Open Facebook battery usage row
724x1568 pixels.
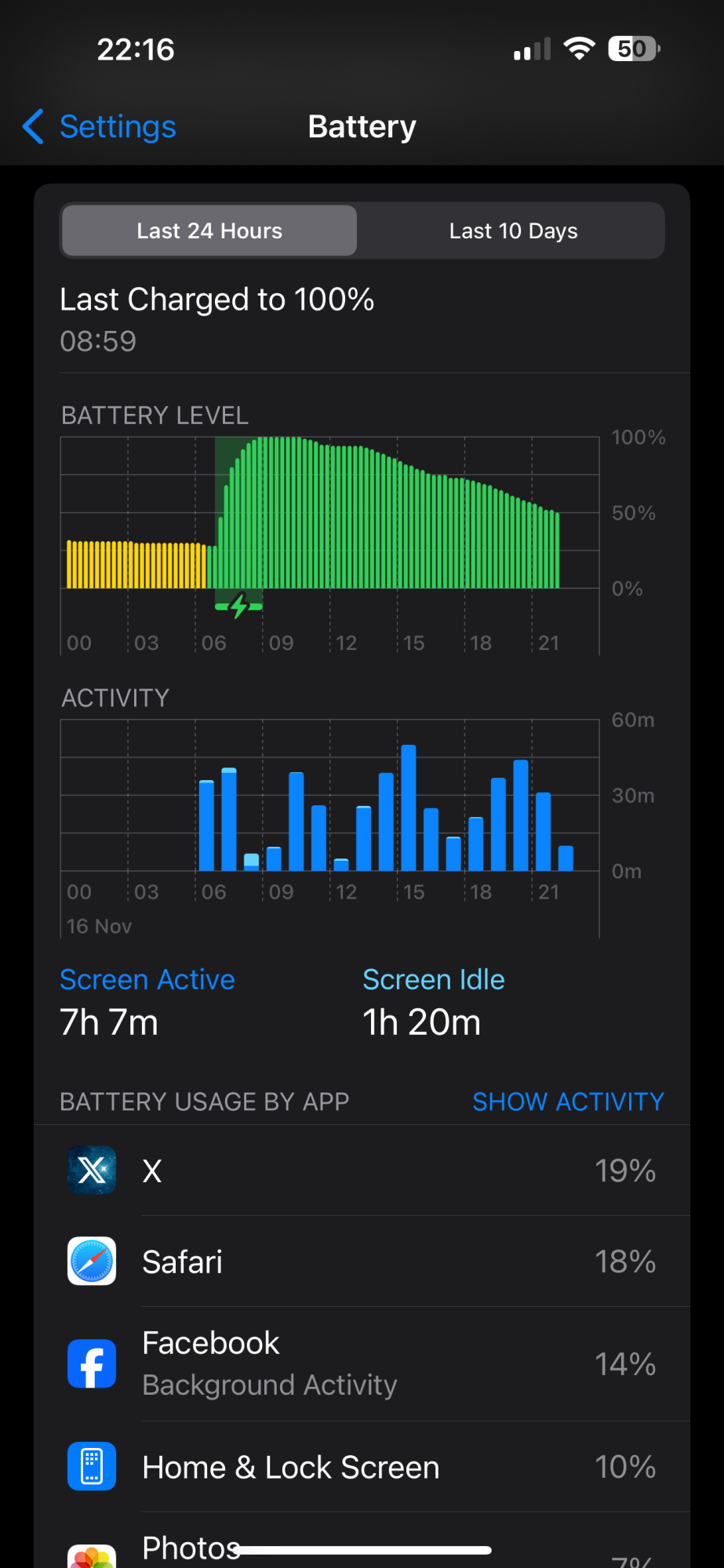coord(361,1363)
